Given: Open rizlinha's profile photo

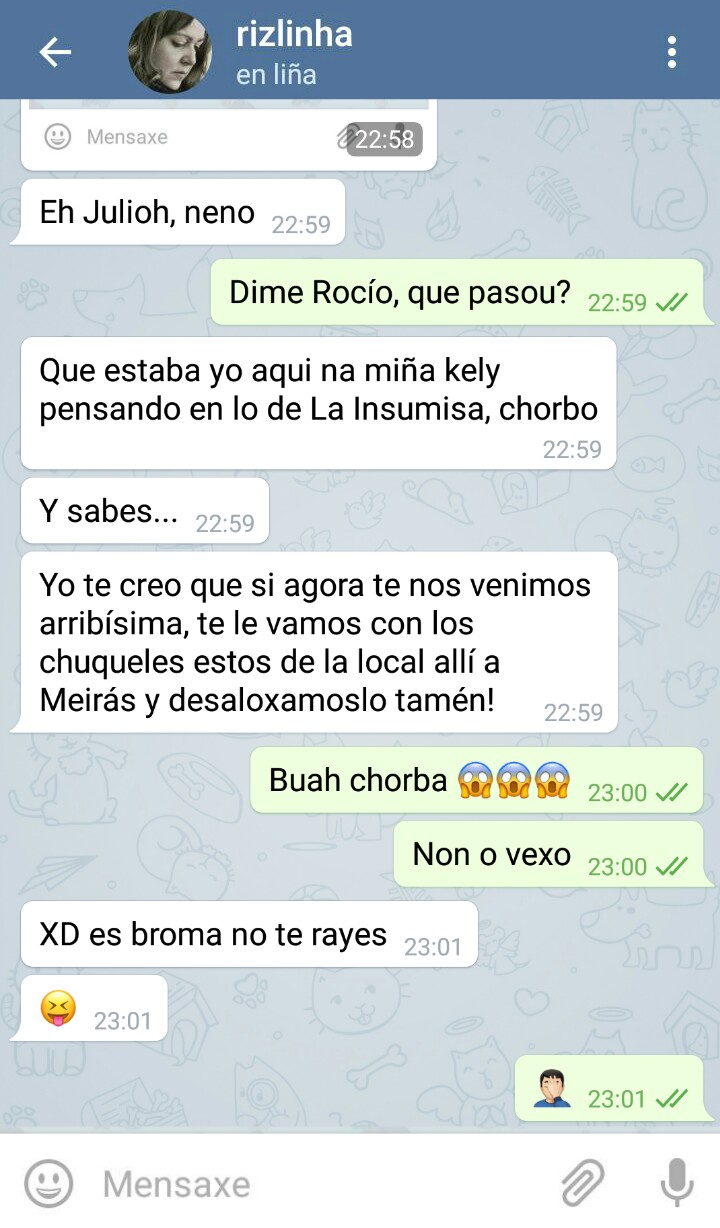Looking at the screenshot, I should click(x=170, y=52).
